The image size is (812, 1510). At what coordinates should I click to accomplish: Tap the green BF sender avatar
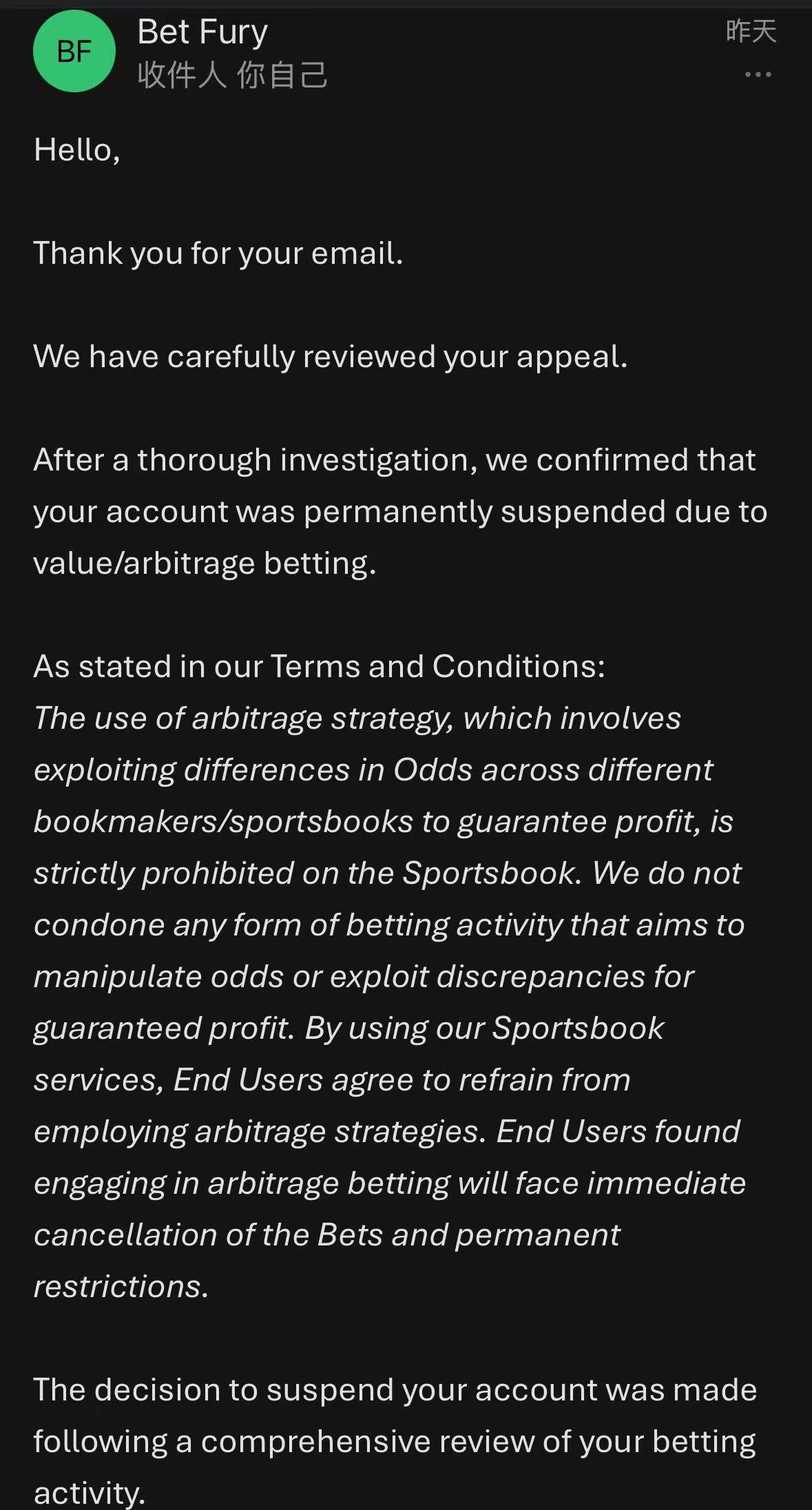tap(74, 52)
